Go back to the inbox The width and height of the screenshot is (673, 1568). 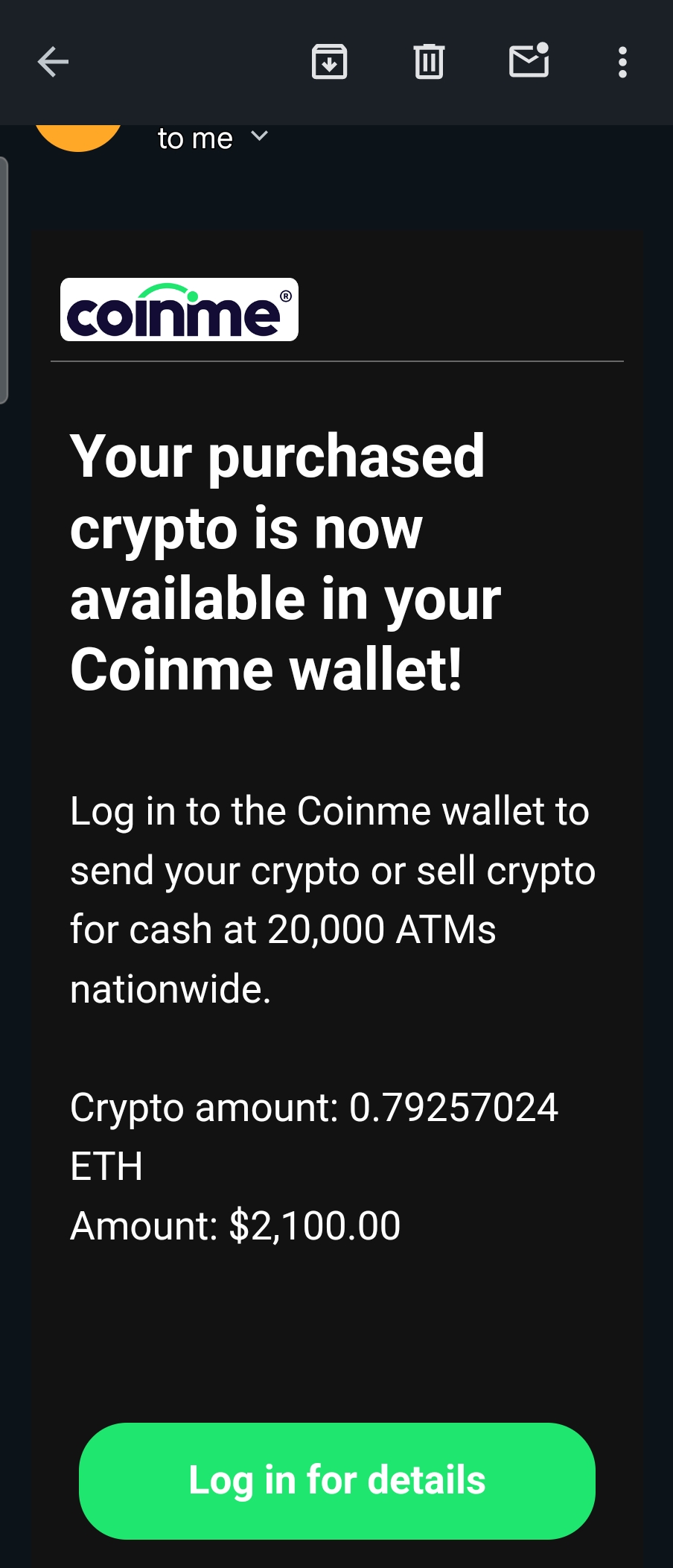(x=53, y=62)
